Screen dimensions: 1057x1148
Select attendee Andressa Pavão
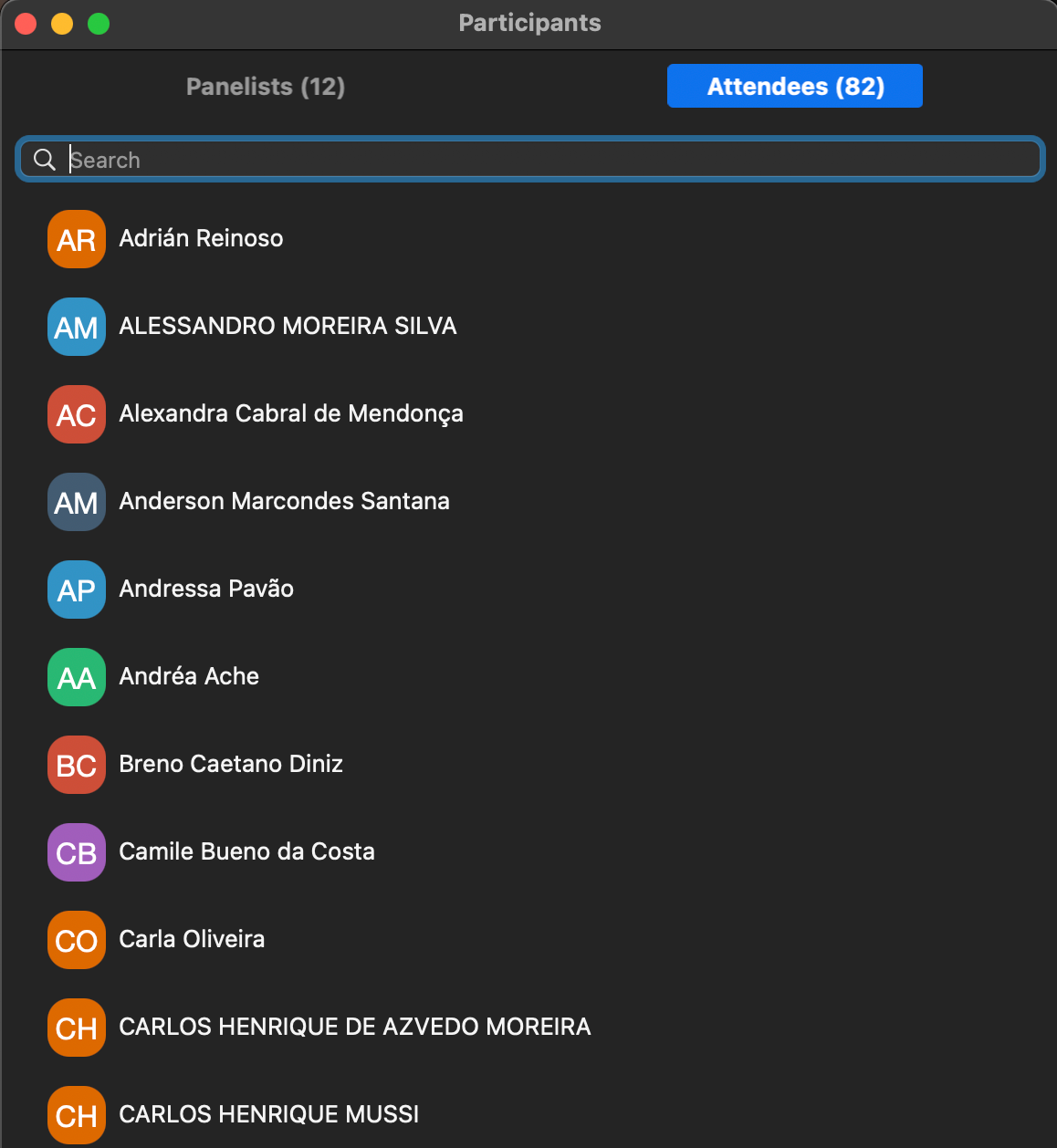click(x=206, y=589)
